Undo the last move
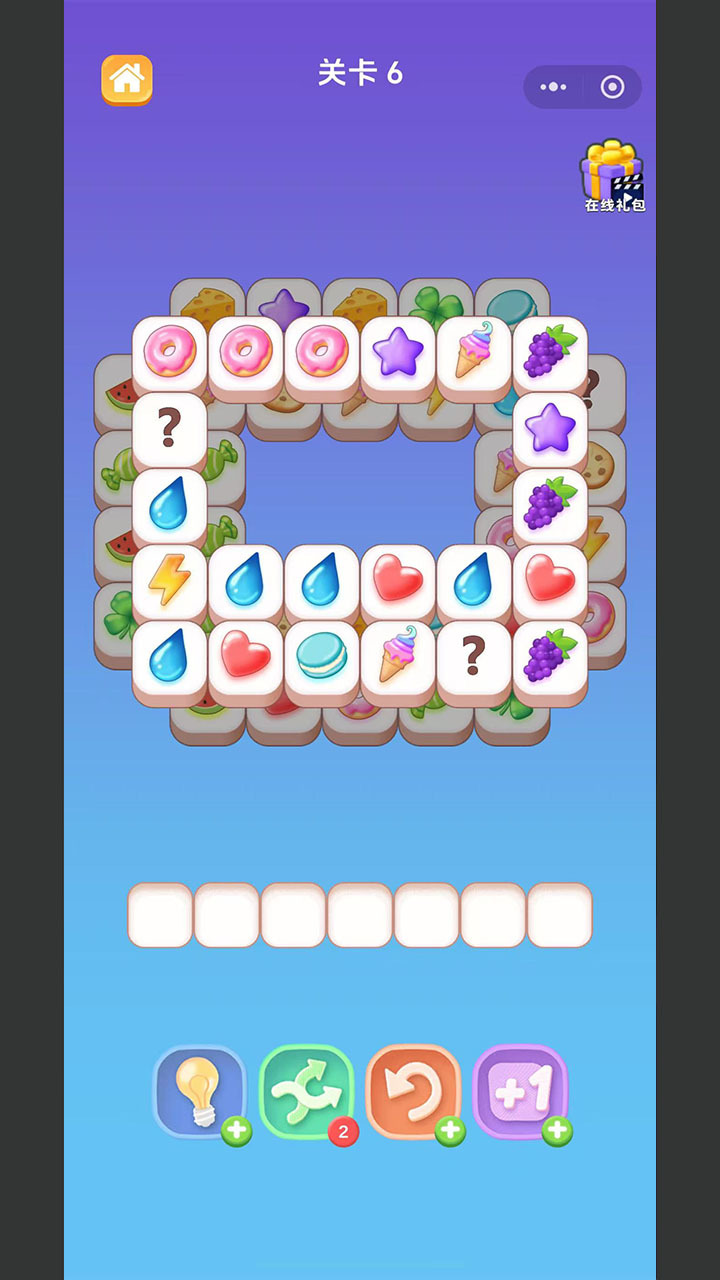The image size is (720, 1280). [x=413, y=1092]
